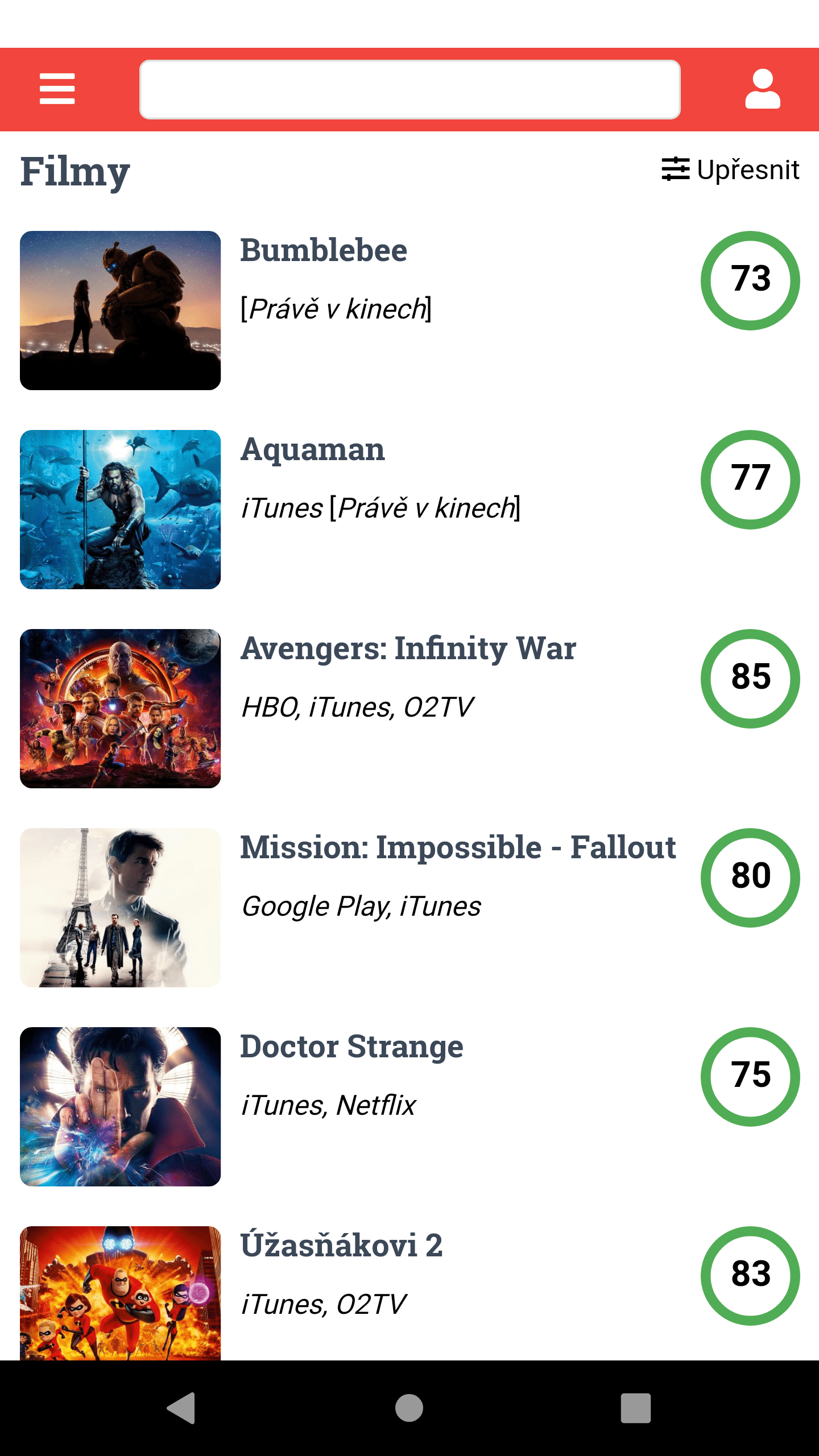Open the Úžasňákovi 2 movie entry
The width and height of the screenshot is (819, 1456).
tap(409, 1292)
